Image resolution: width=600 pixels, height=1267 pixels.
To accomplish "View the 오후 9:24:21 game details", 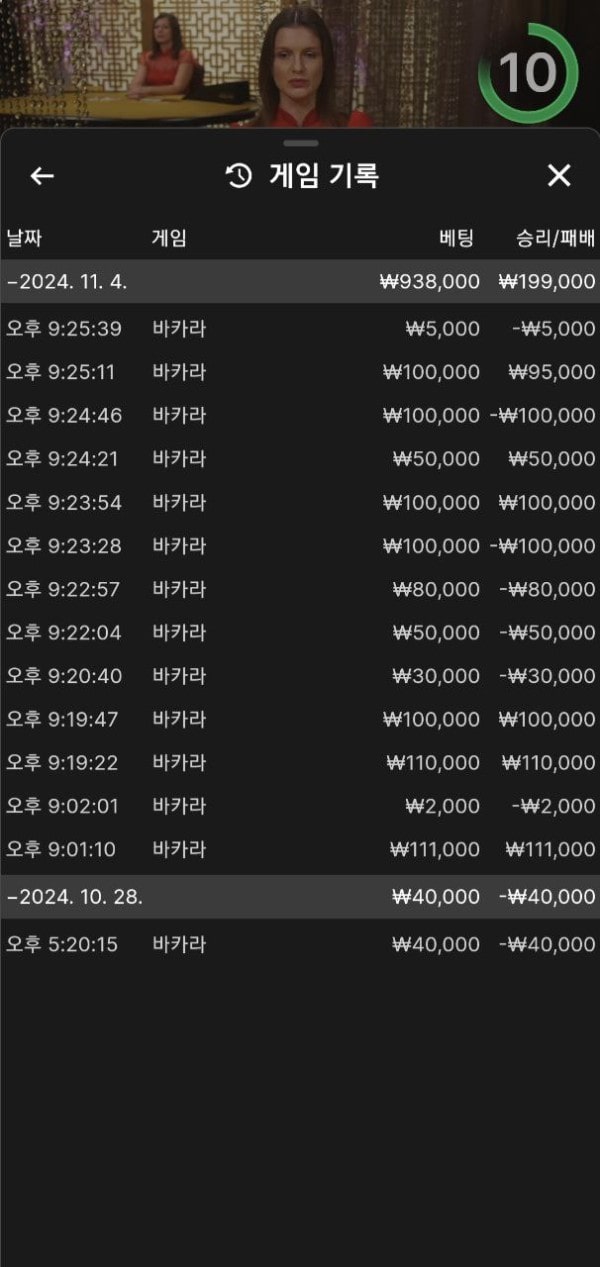I will [x=300, y=459].
